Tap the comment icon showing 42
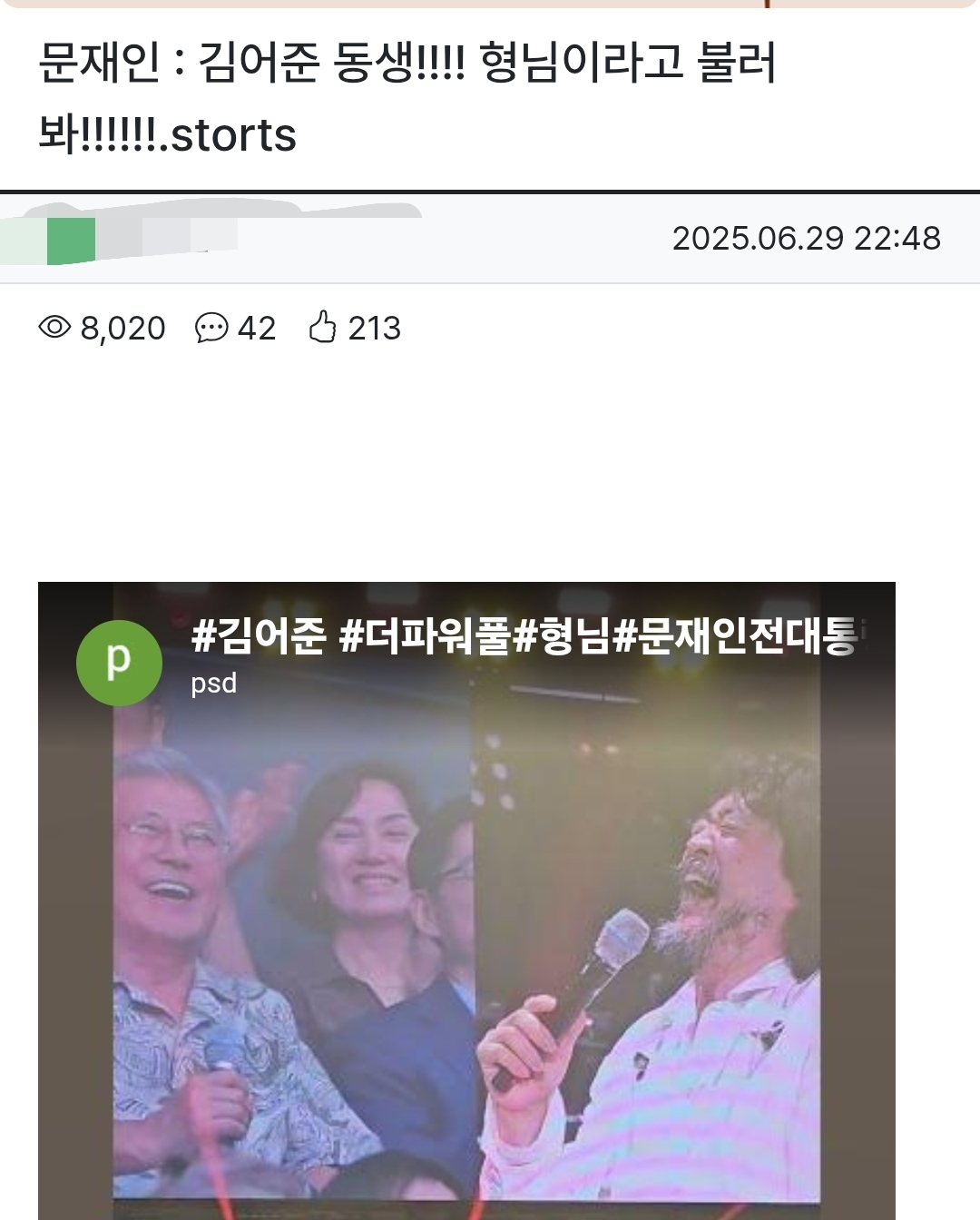 212,328
